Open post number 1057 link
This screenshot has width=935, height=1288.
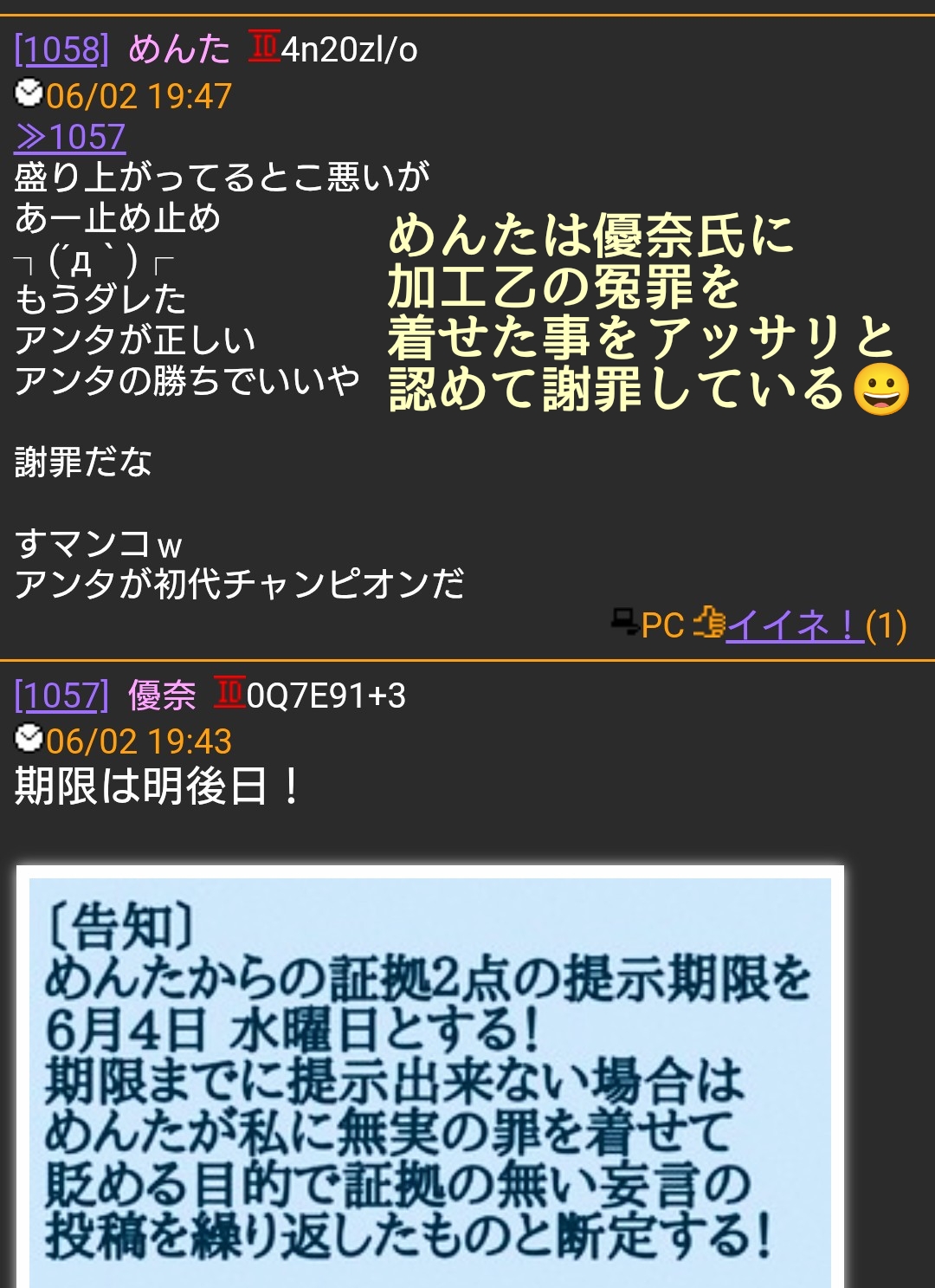click(x=61, y=696)
